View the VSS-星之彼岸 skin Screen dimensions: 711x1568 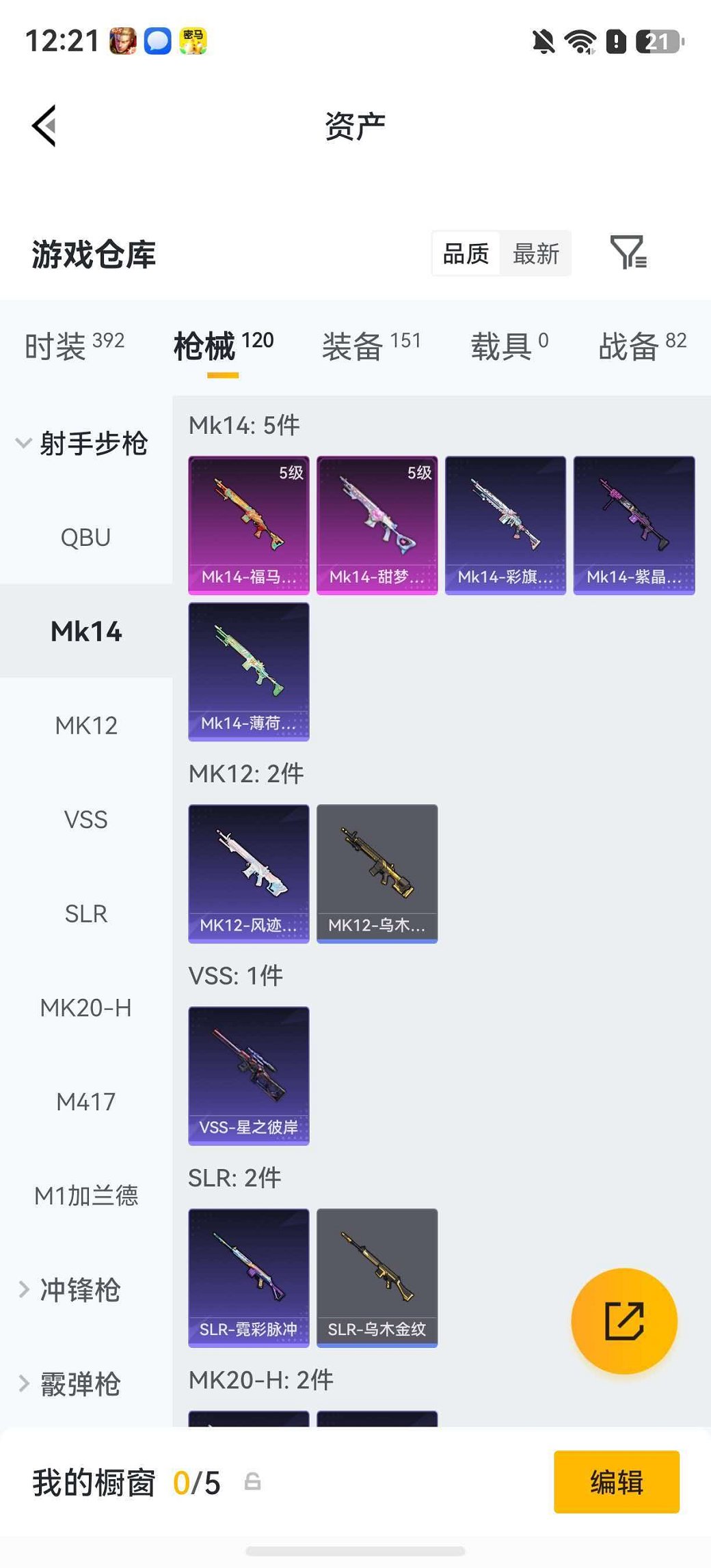pos(249,1076)
